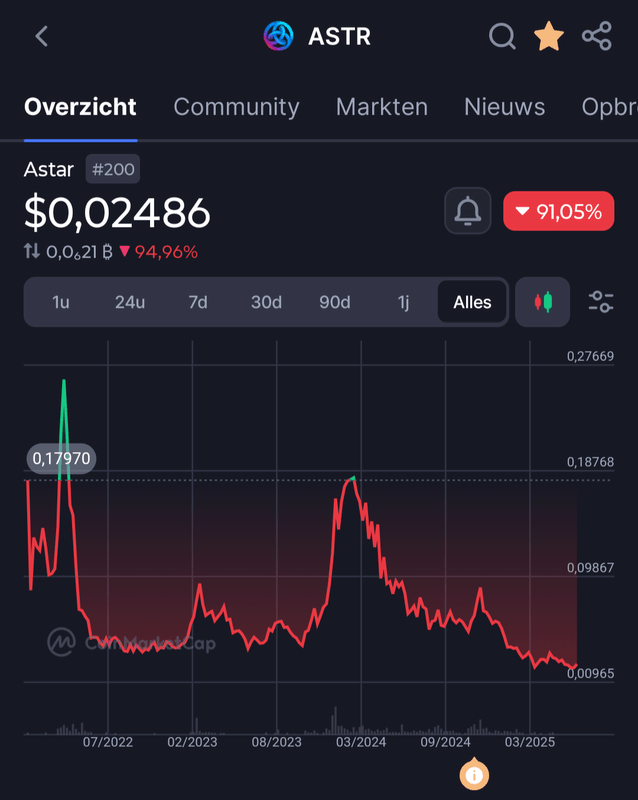Screen dimensions: 638x800
Task: Show the 7d chart range
Action: 198,302
